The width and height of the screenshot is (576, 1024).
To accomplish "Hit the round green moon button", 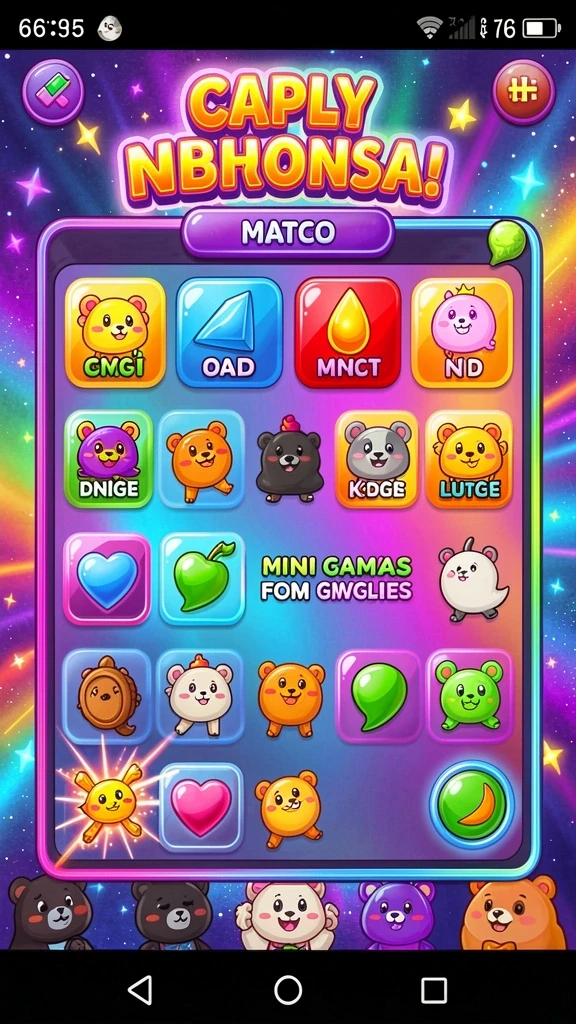I will [x=472, y=805].
